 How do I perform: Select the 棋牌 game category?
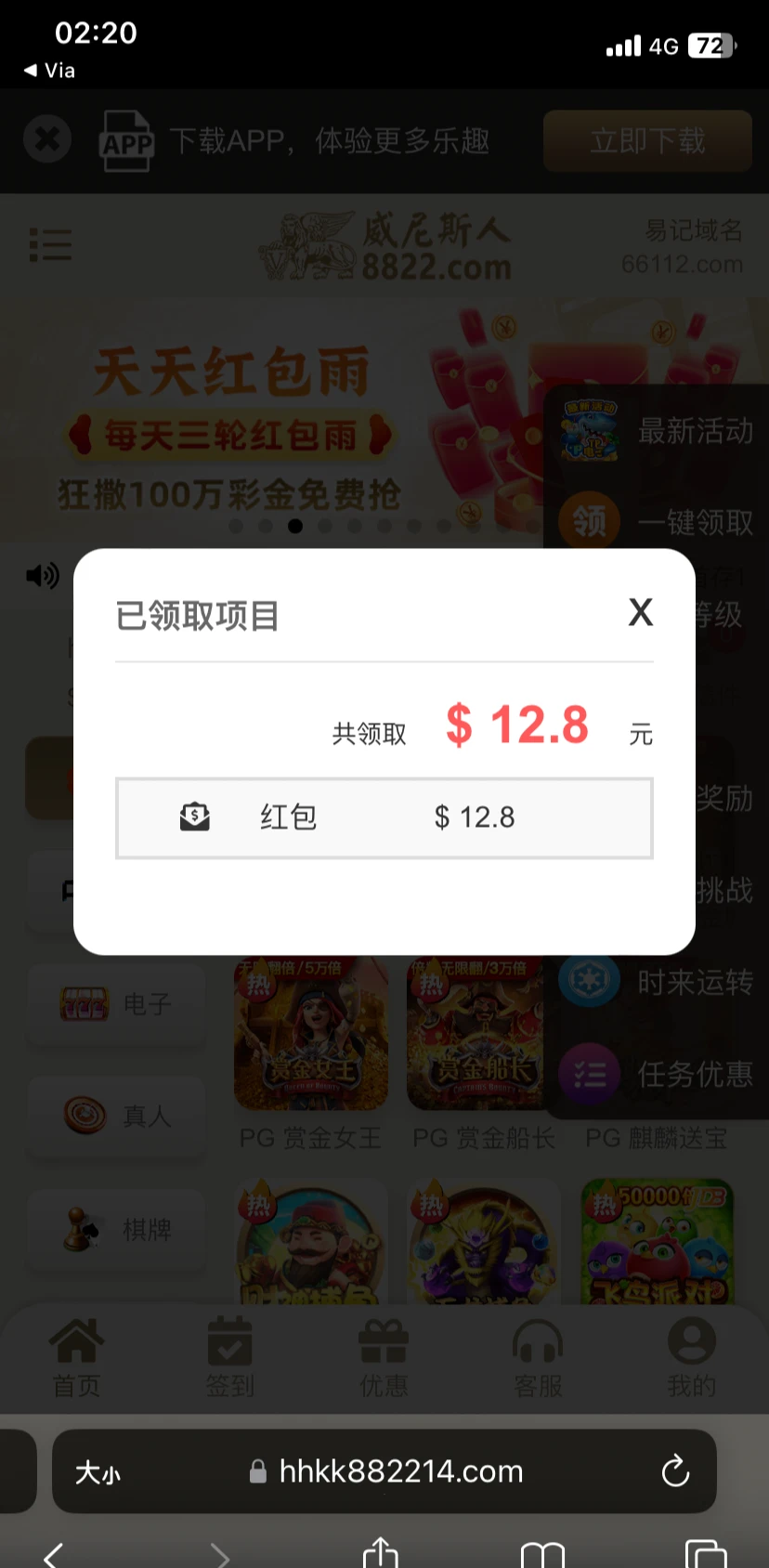pyautogui.click(x=116, y=1229)
